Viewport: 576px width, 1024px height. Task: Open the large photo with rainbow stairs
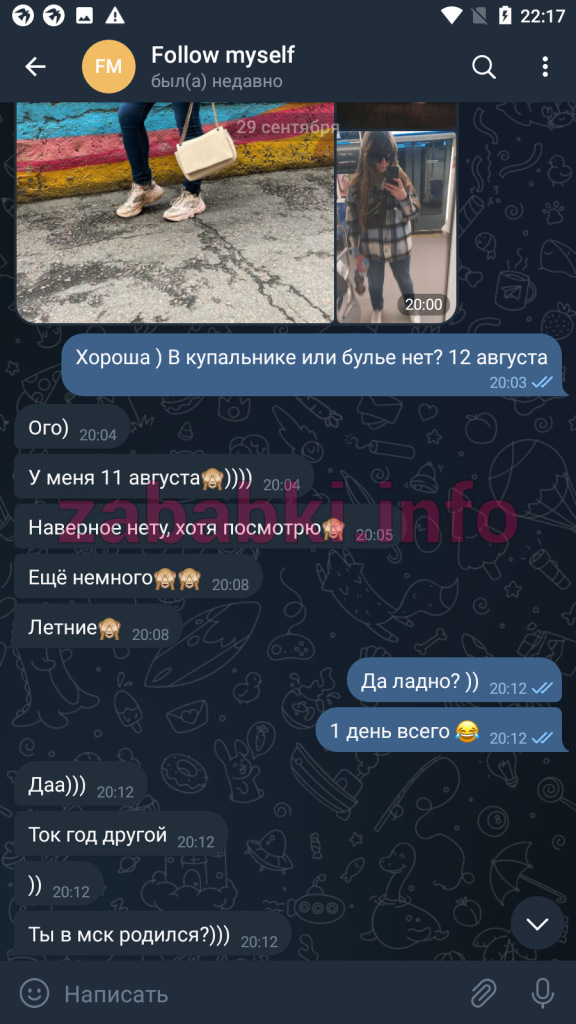pyautogui.click(x=175, y=212)
